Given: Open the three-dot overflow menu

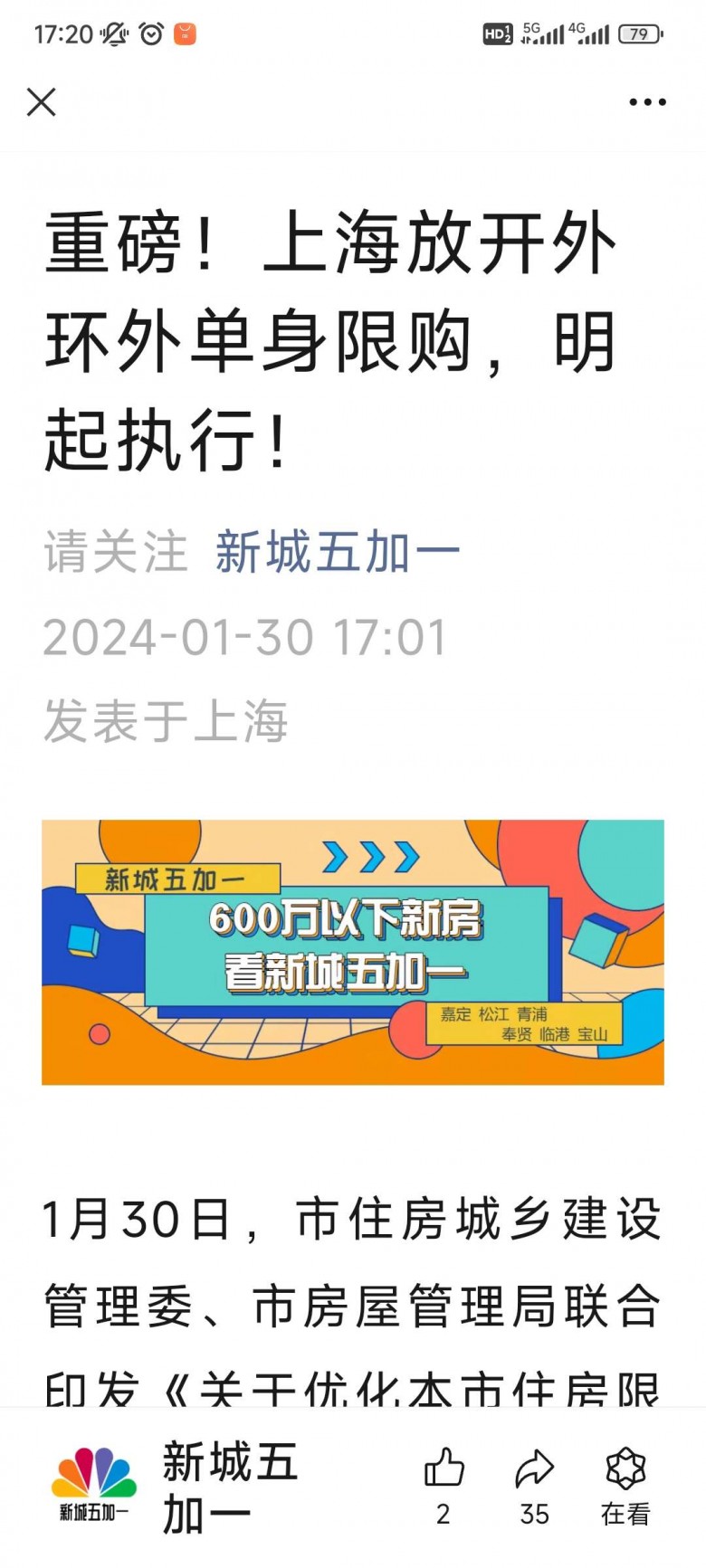Looking at the screenshot, I should (x=647, y=102).
